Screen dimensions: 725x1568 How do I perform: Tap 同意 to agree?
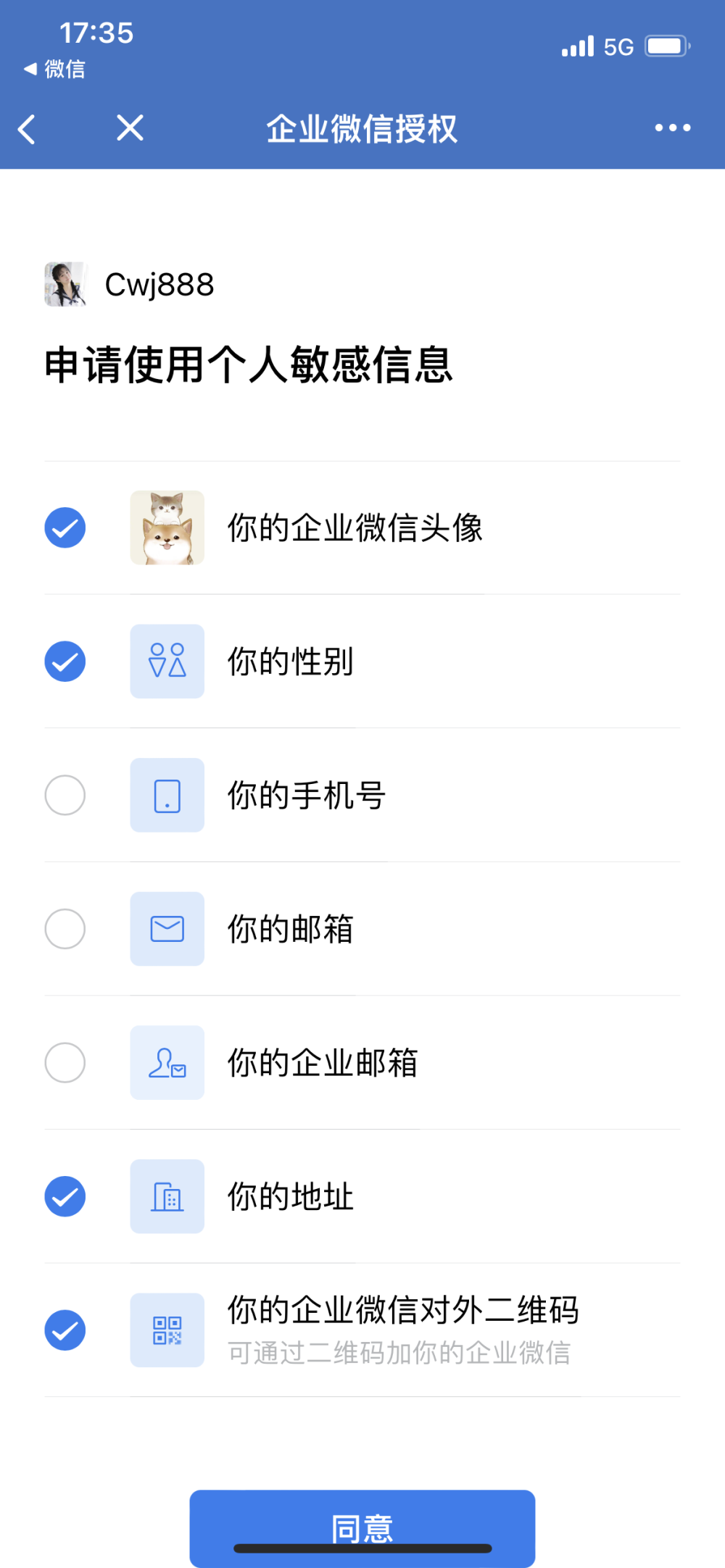362,1527
